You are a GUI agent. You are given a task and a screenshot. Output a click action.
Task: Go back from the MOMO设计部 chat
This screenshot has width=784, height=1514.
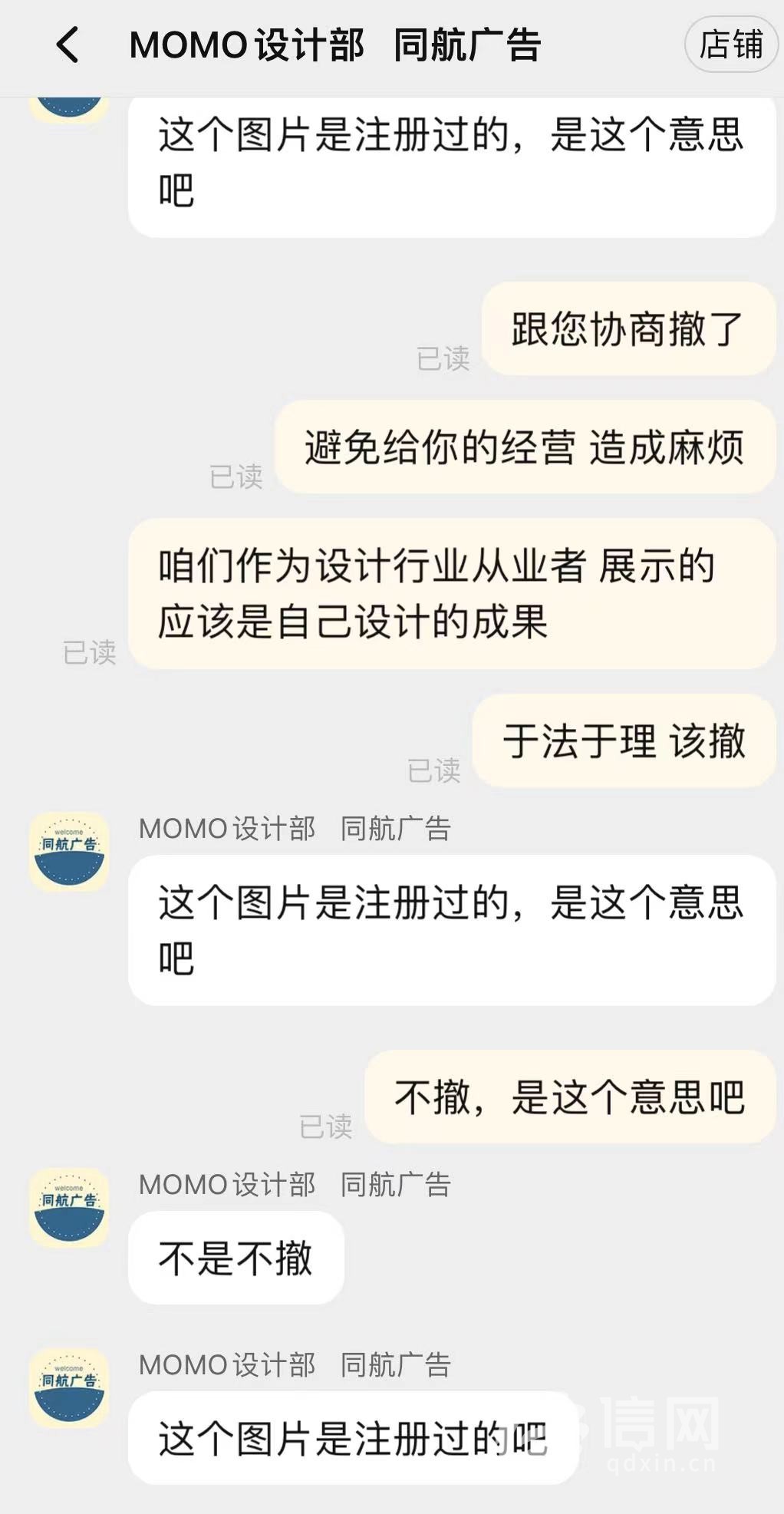68,45
